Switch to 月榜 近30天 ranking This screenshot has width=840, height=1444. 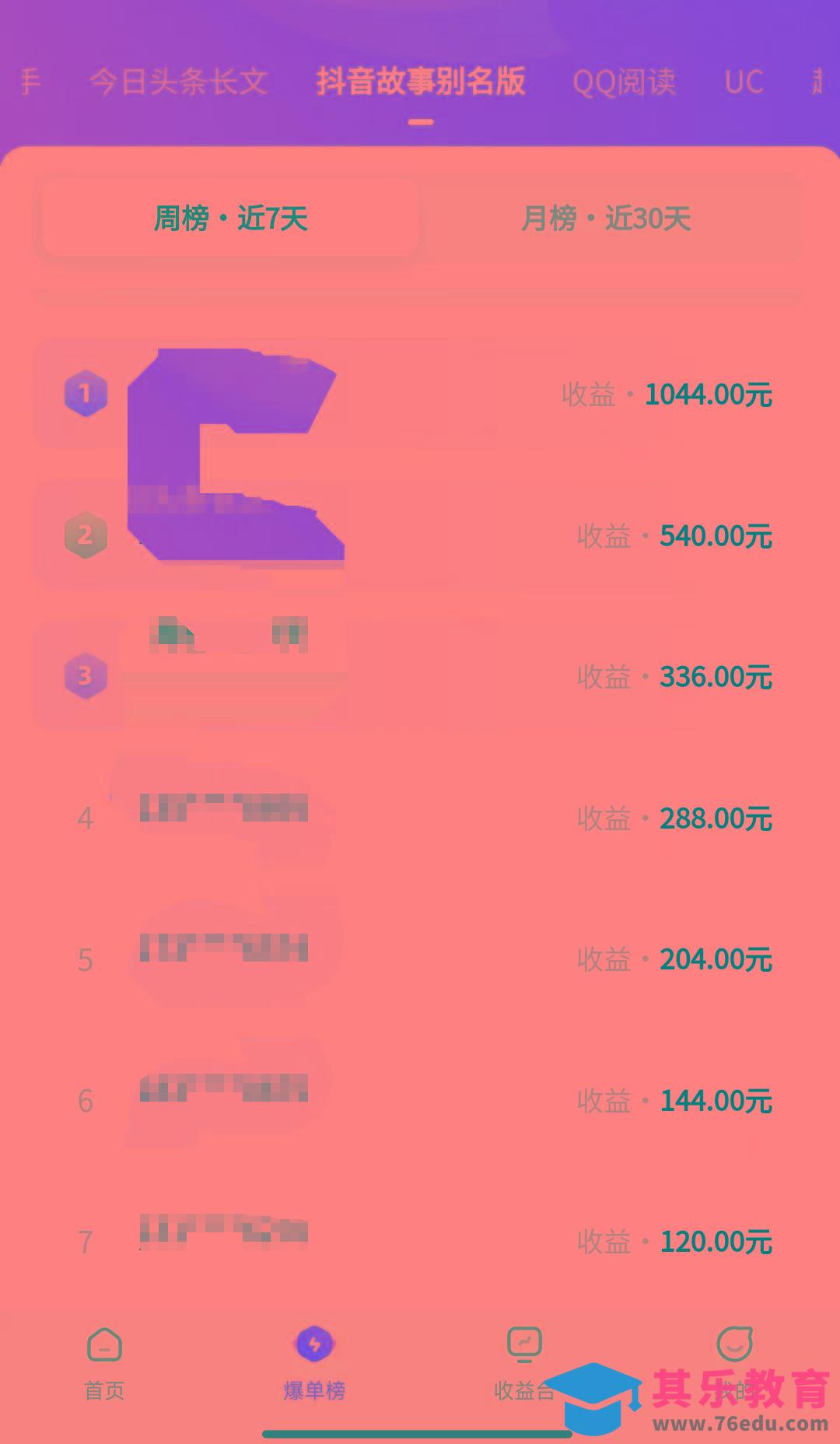[606, 219]
